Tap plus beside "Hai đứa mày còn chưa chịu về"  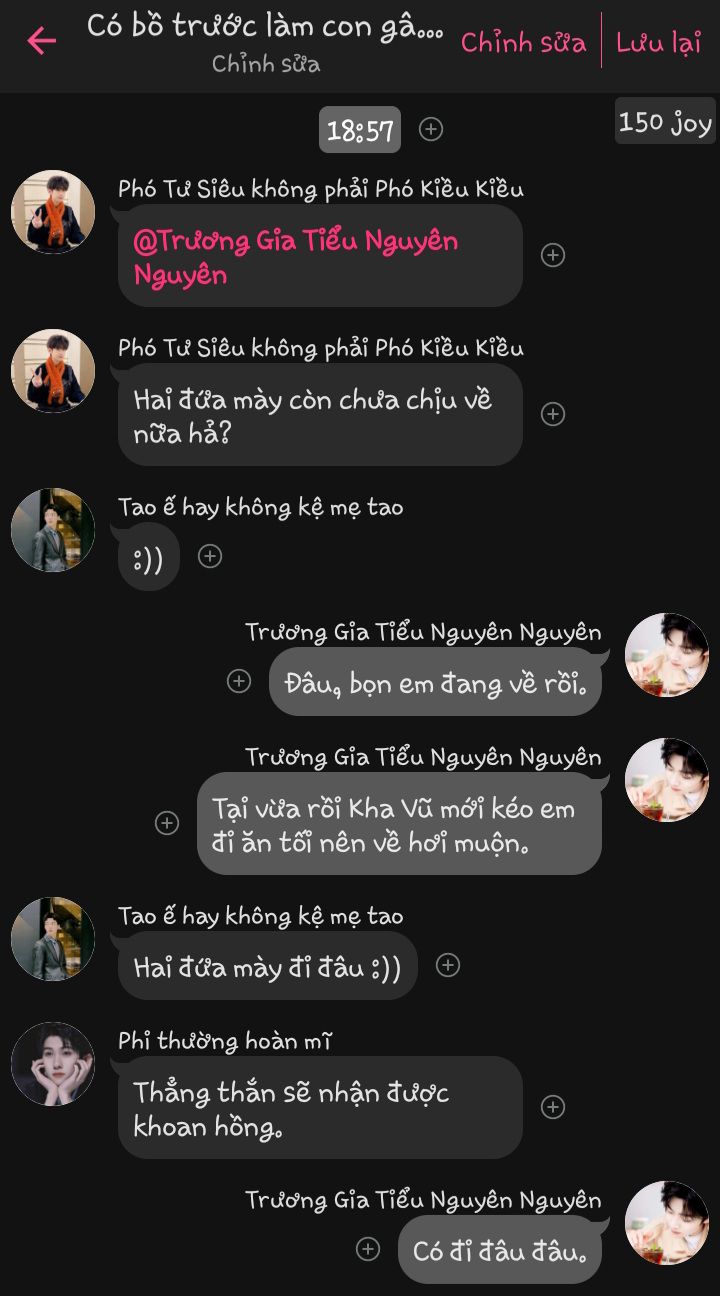click(553, 414)
